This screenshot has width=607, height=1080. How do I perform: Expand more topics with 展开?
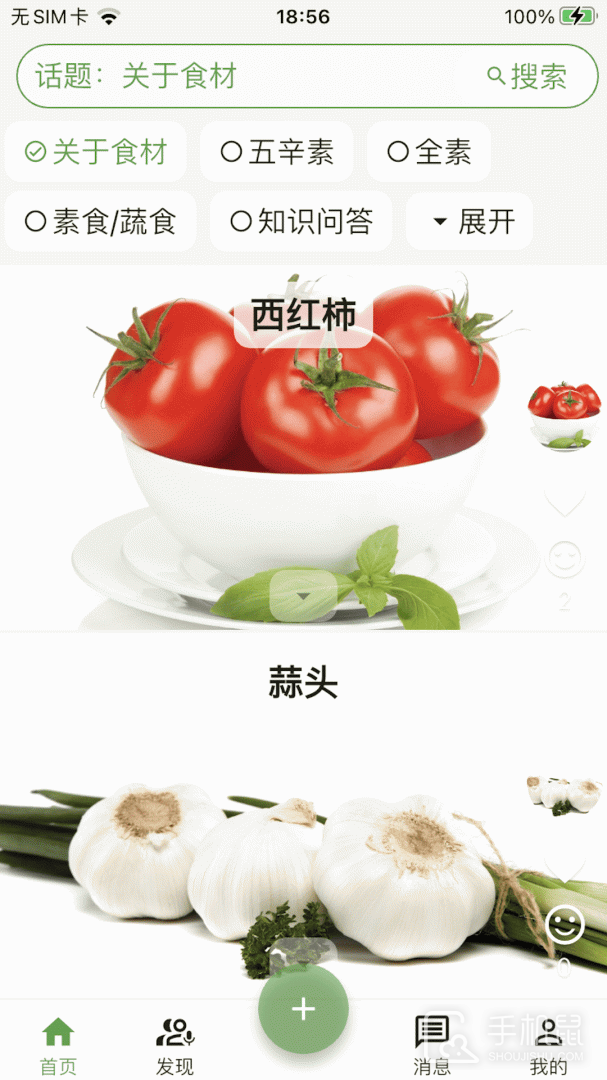point(470,221)
